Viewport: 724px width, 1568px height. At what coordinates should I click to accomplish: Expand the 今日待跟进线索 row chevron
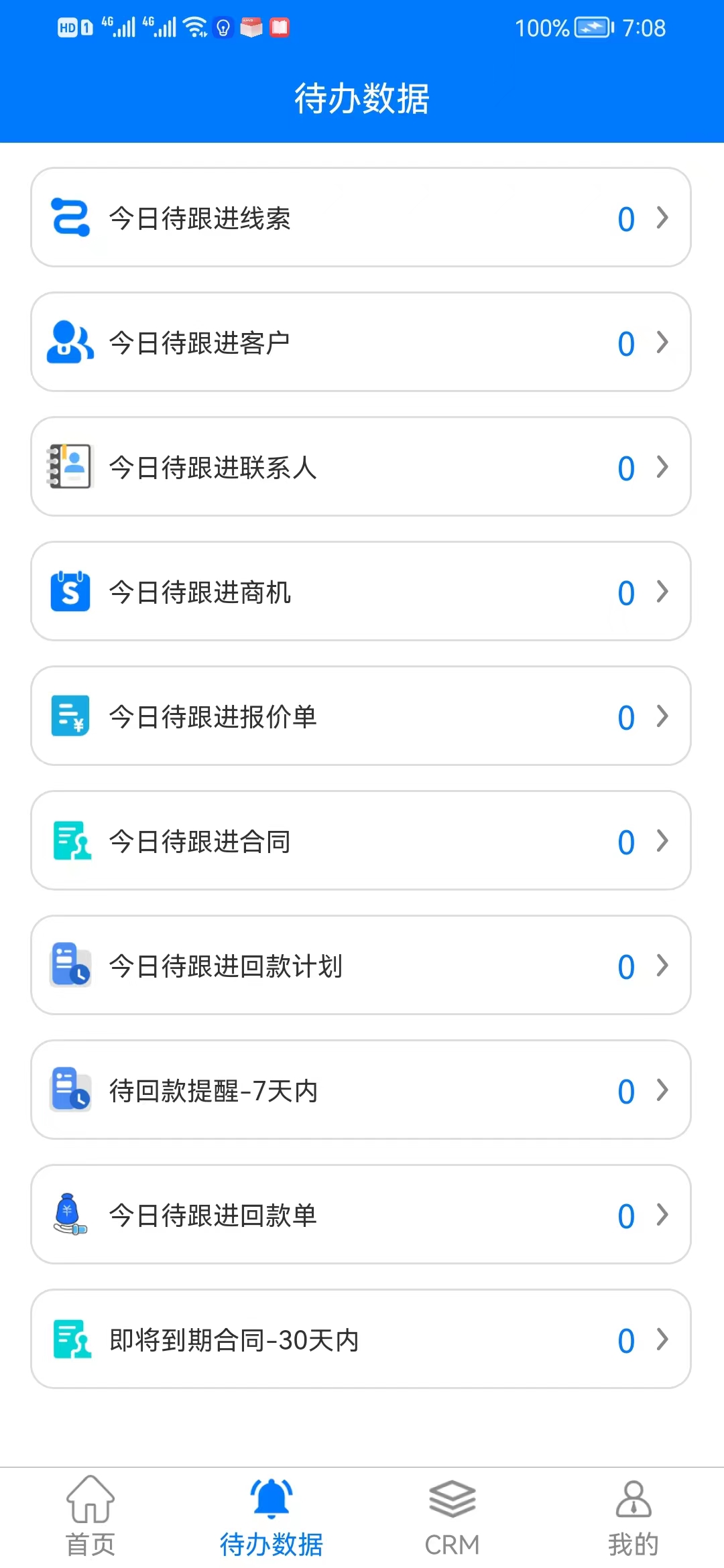pyautogui.click(x=662, y=217)
